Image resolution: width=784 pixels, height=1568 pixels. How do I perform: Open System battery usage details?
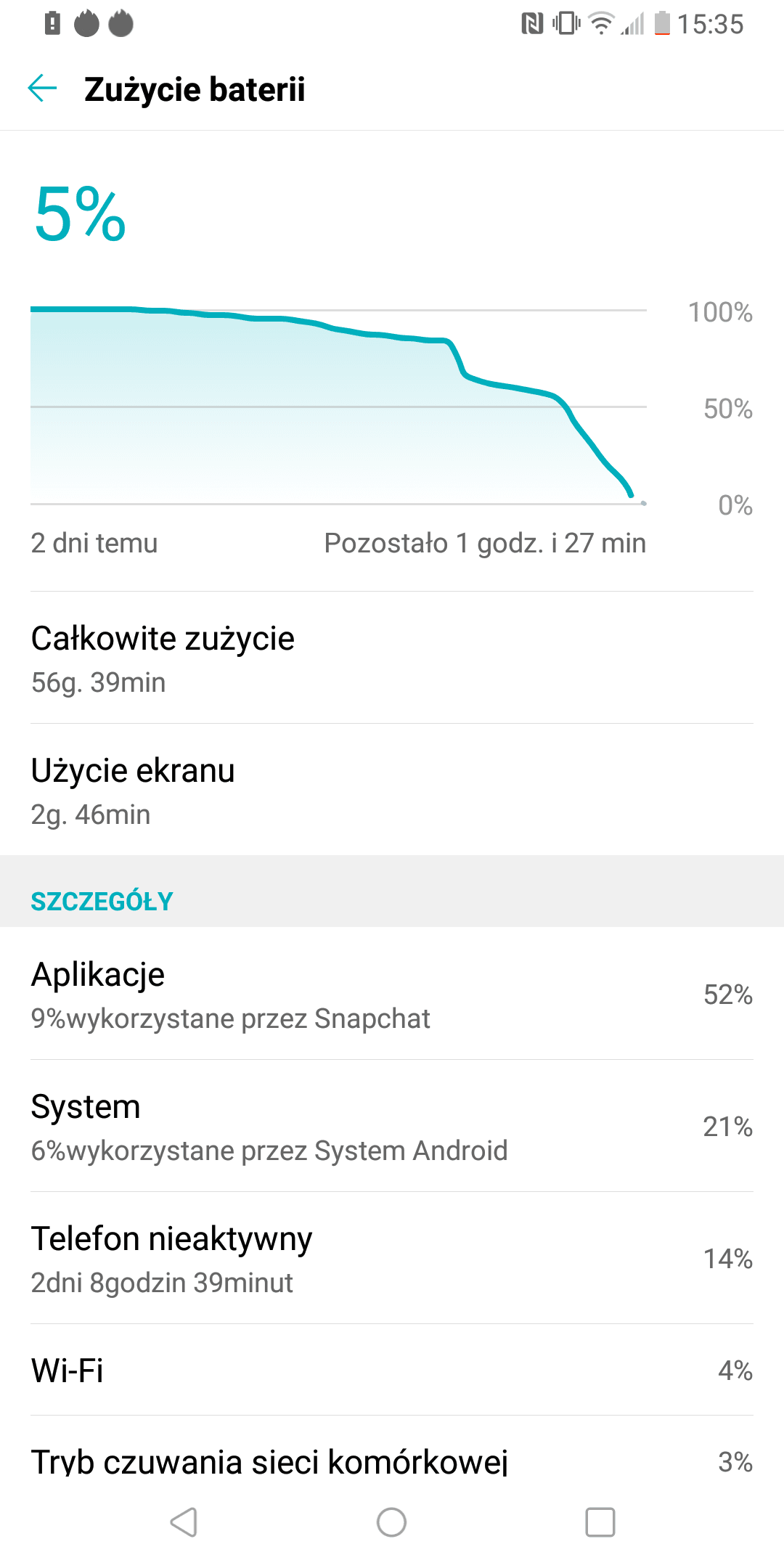point(392,1126)
